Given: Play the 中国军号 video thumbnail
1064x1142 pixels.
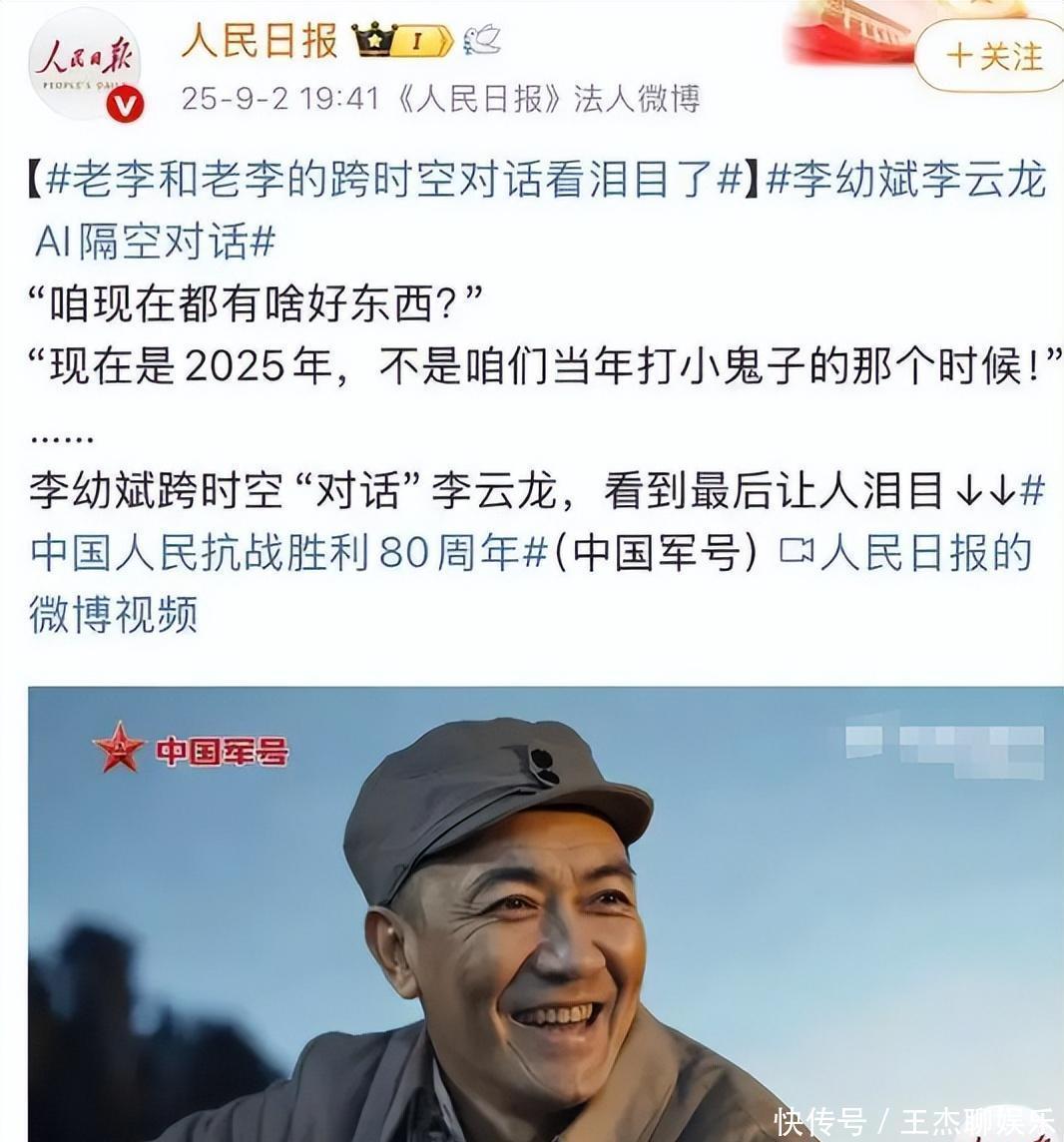Looking at the screenshot, I should [545, 913].
